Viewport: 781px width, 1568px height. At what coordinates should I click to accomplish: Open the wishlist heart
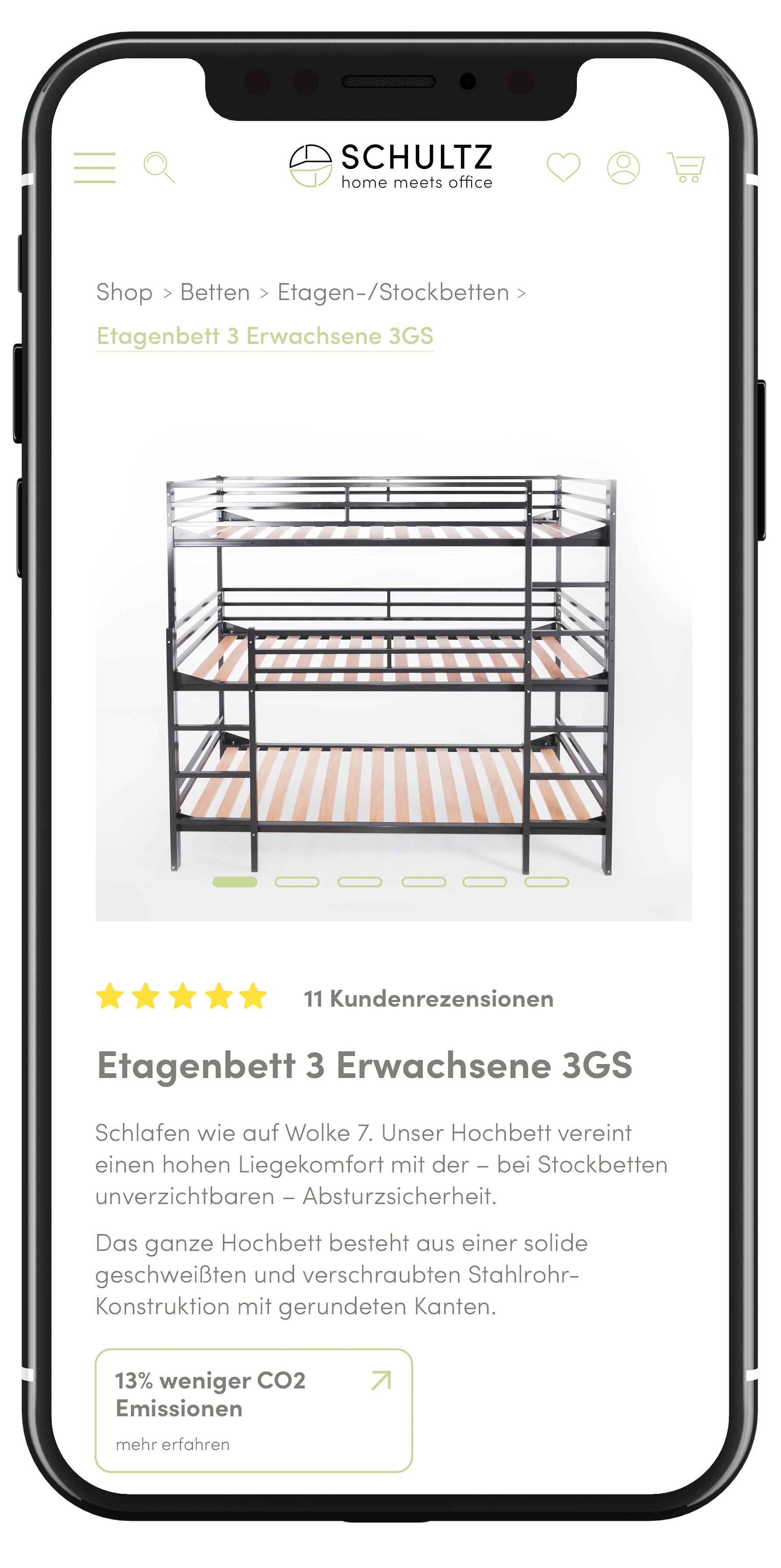click(x=563, y=167)
